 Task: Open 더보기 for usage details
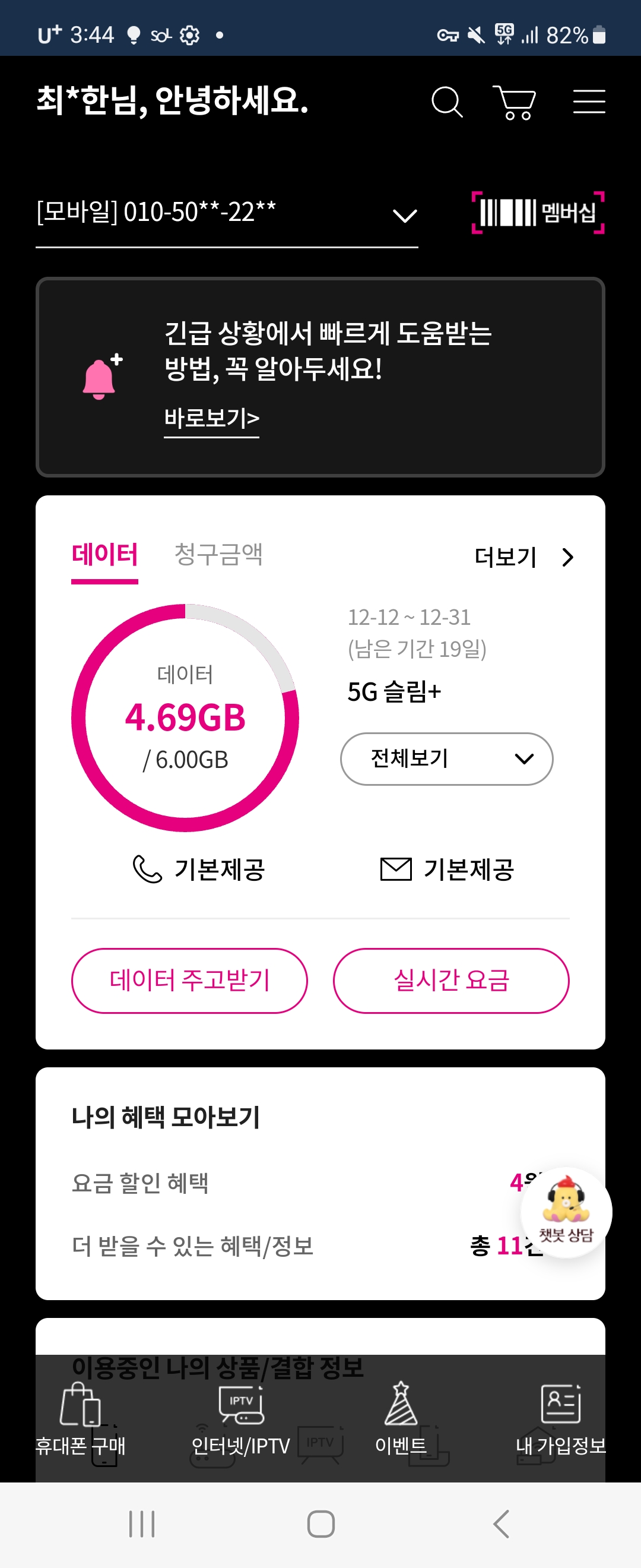coord(523,557)
